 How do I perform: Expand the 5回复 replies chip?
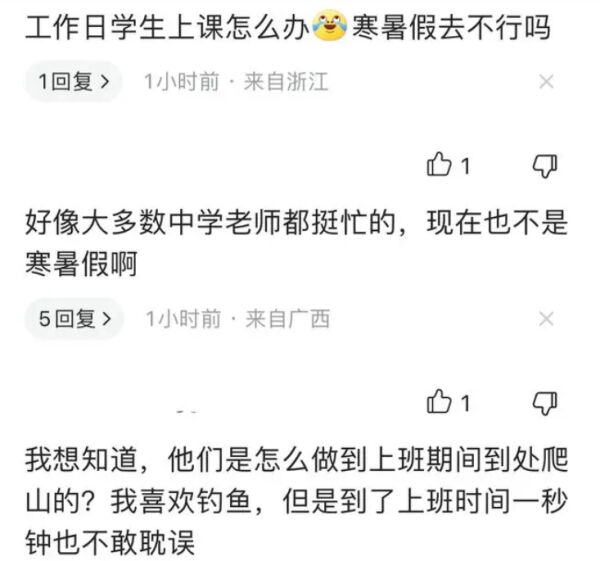coord(73,320)
